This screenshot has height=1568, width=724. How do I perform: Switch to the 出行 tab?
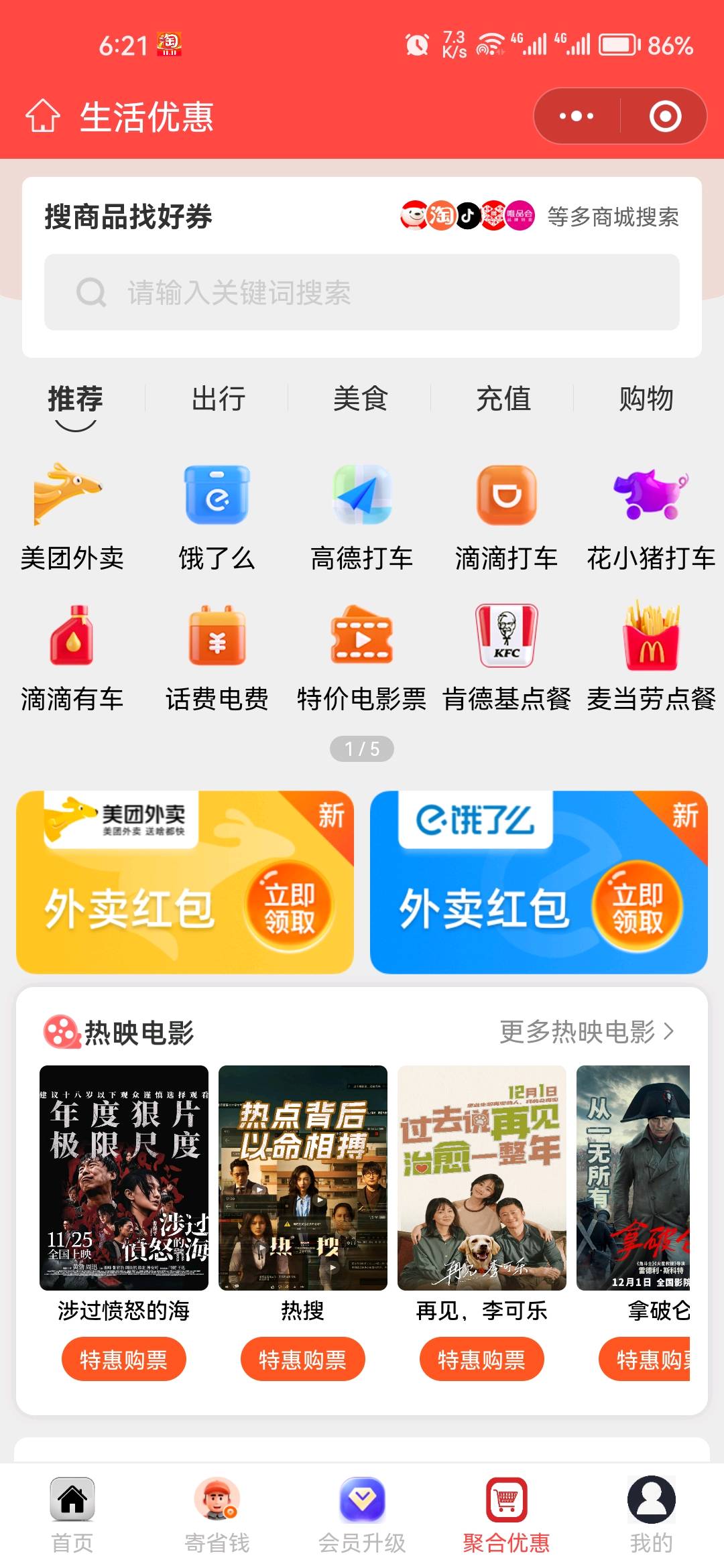[218, 399]
